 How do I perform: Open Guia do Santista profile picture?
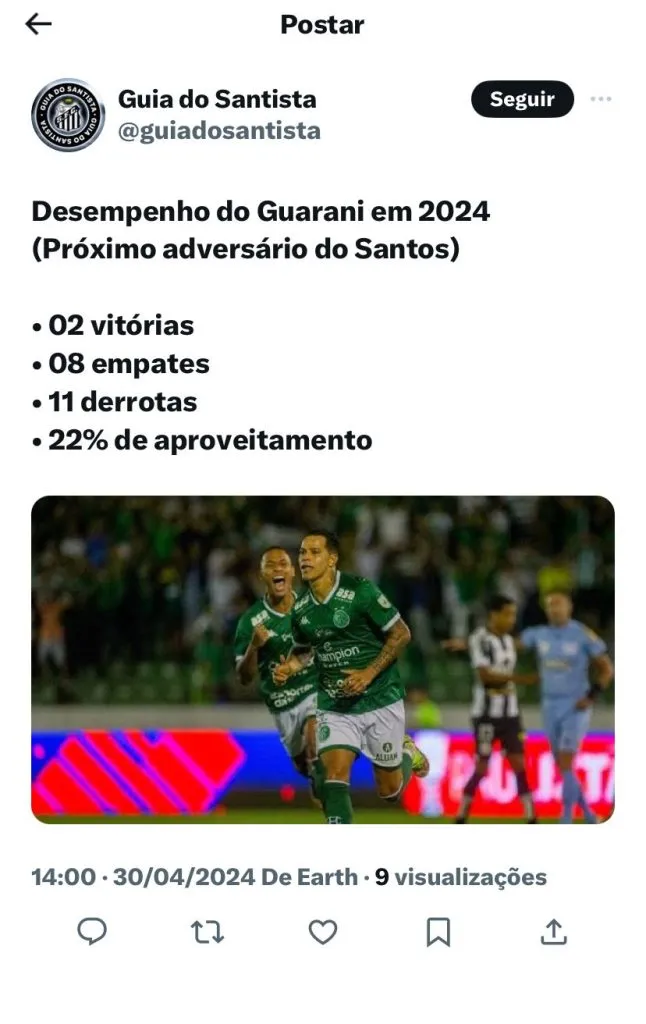click(x=68, y=115)
